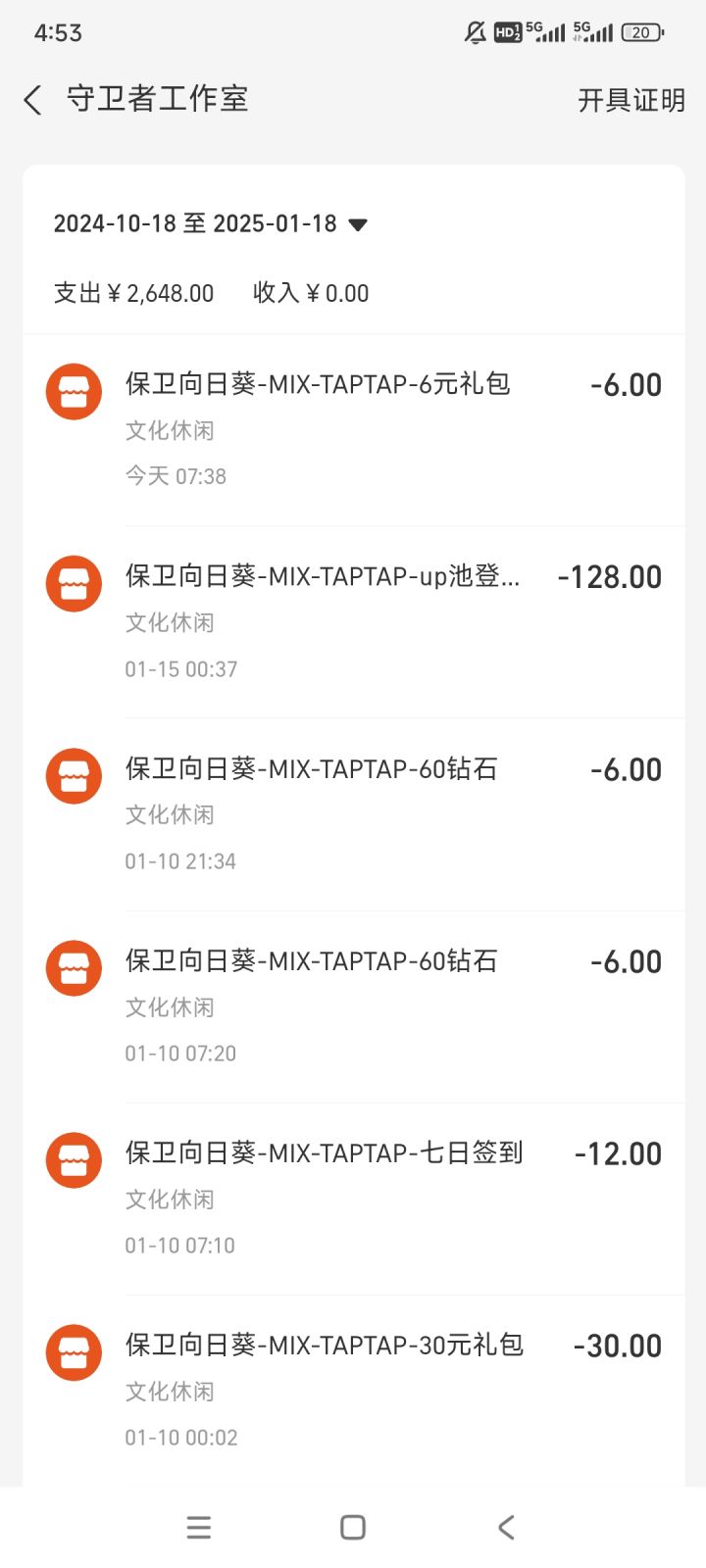
Task: View the -128.00 up池登 transaction details
Action: click(x=353, y=621)
